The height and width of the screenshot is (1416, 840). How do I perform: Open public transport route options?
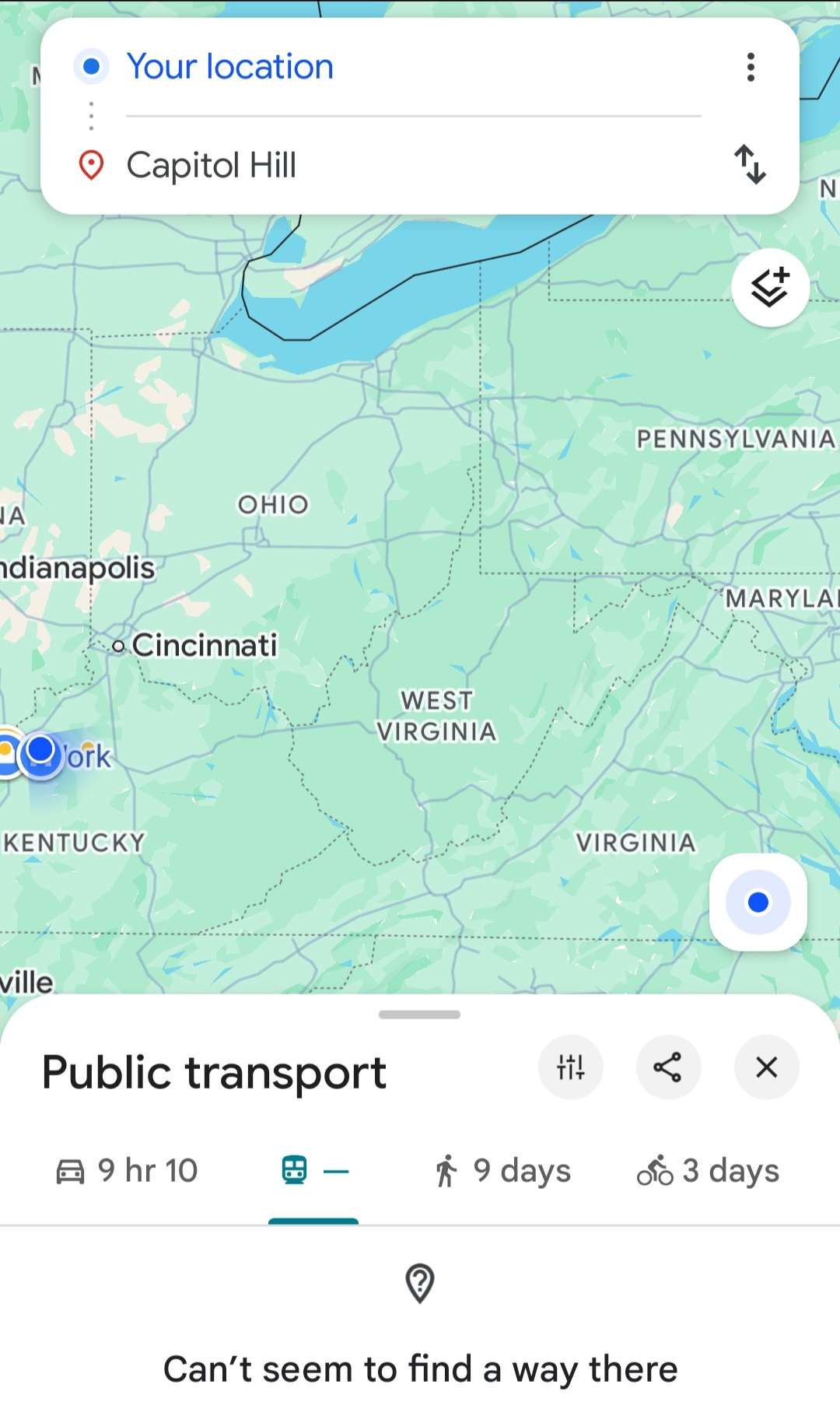570,1067
